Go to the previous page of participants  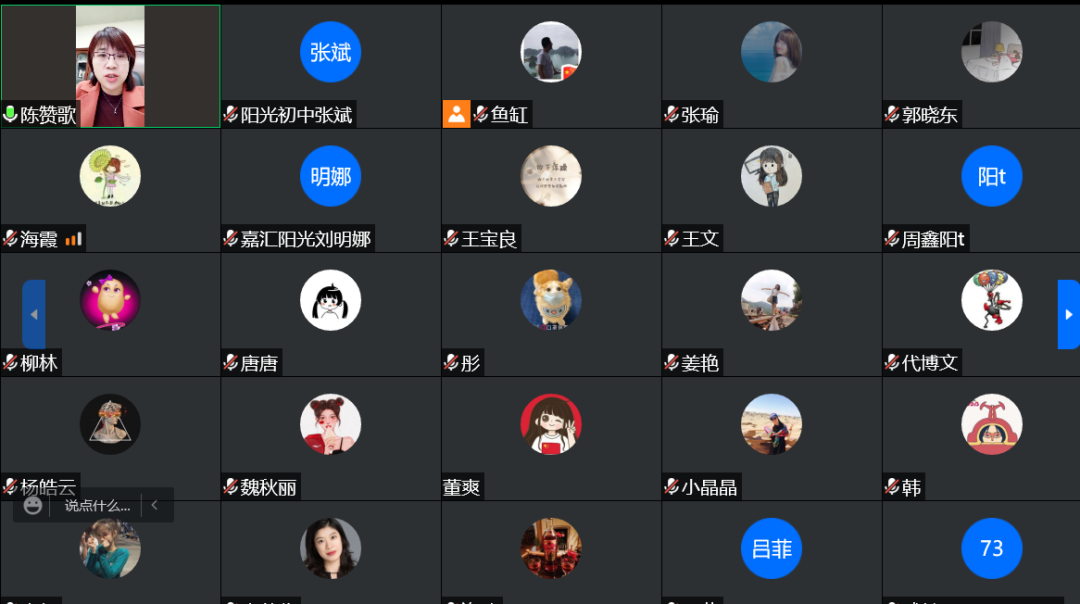tap(34, 314)
